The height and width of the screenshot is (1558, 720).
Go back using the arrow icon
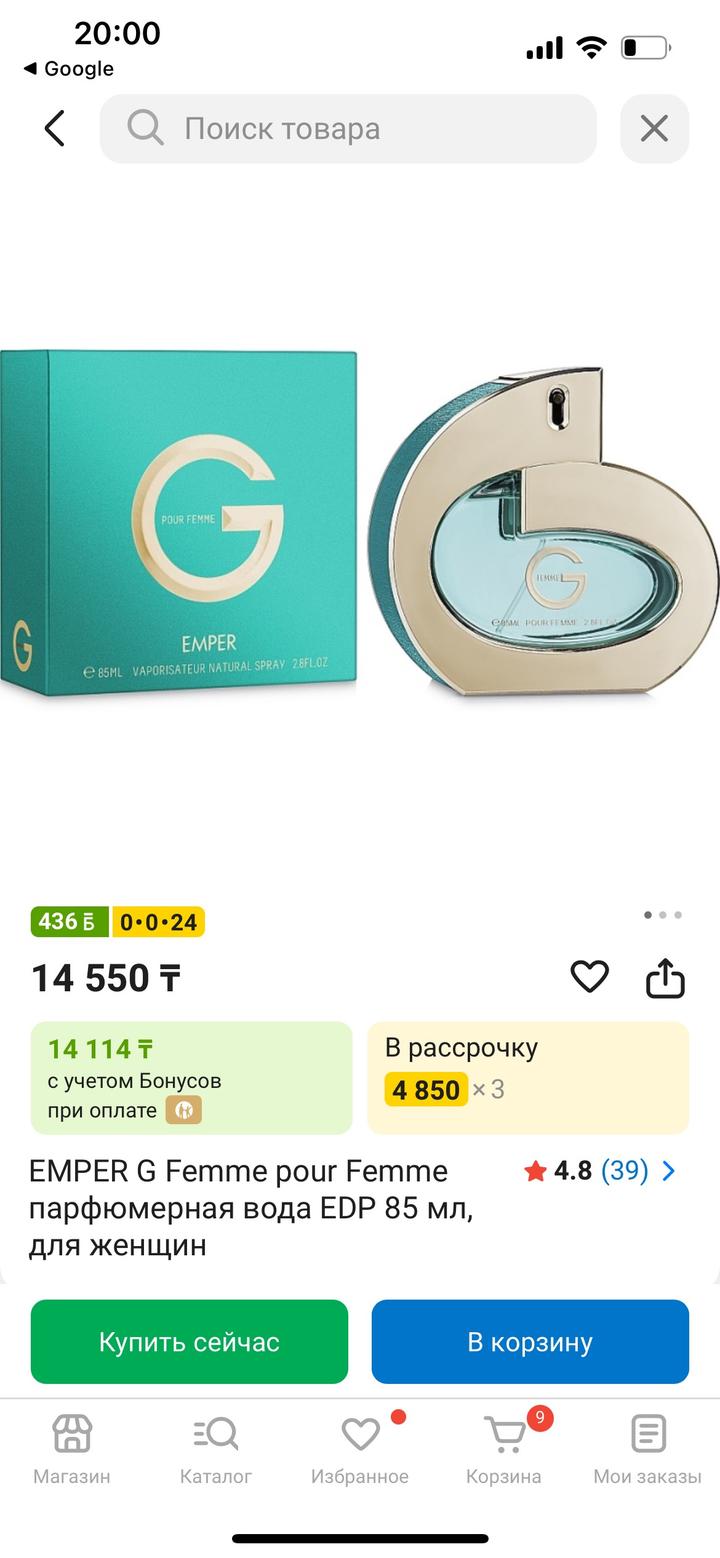click(x=55, y=129)
